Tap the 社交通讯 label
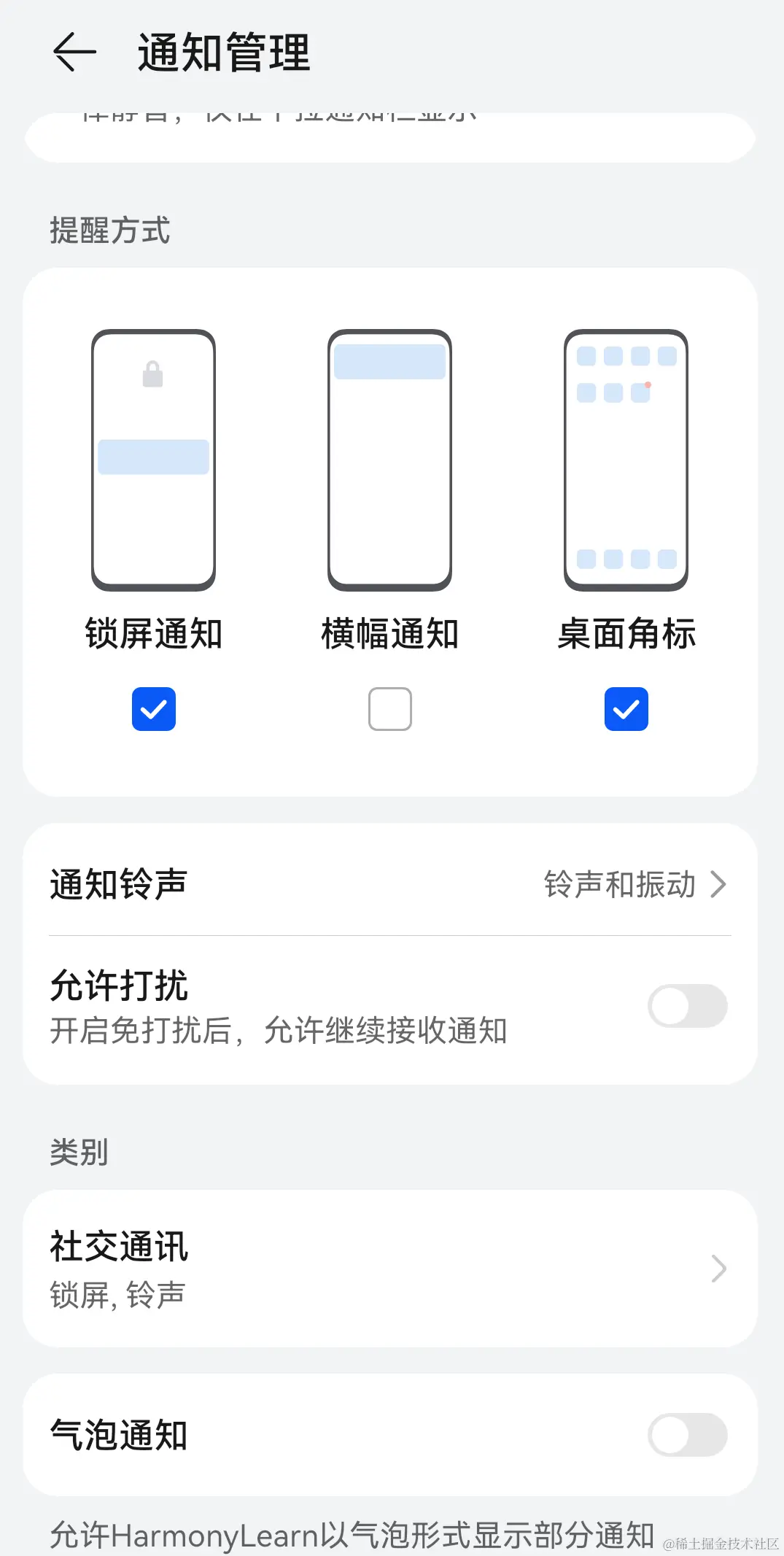The height and width of the screenshot is (1556, 784). point(119,1245)
